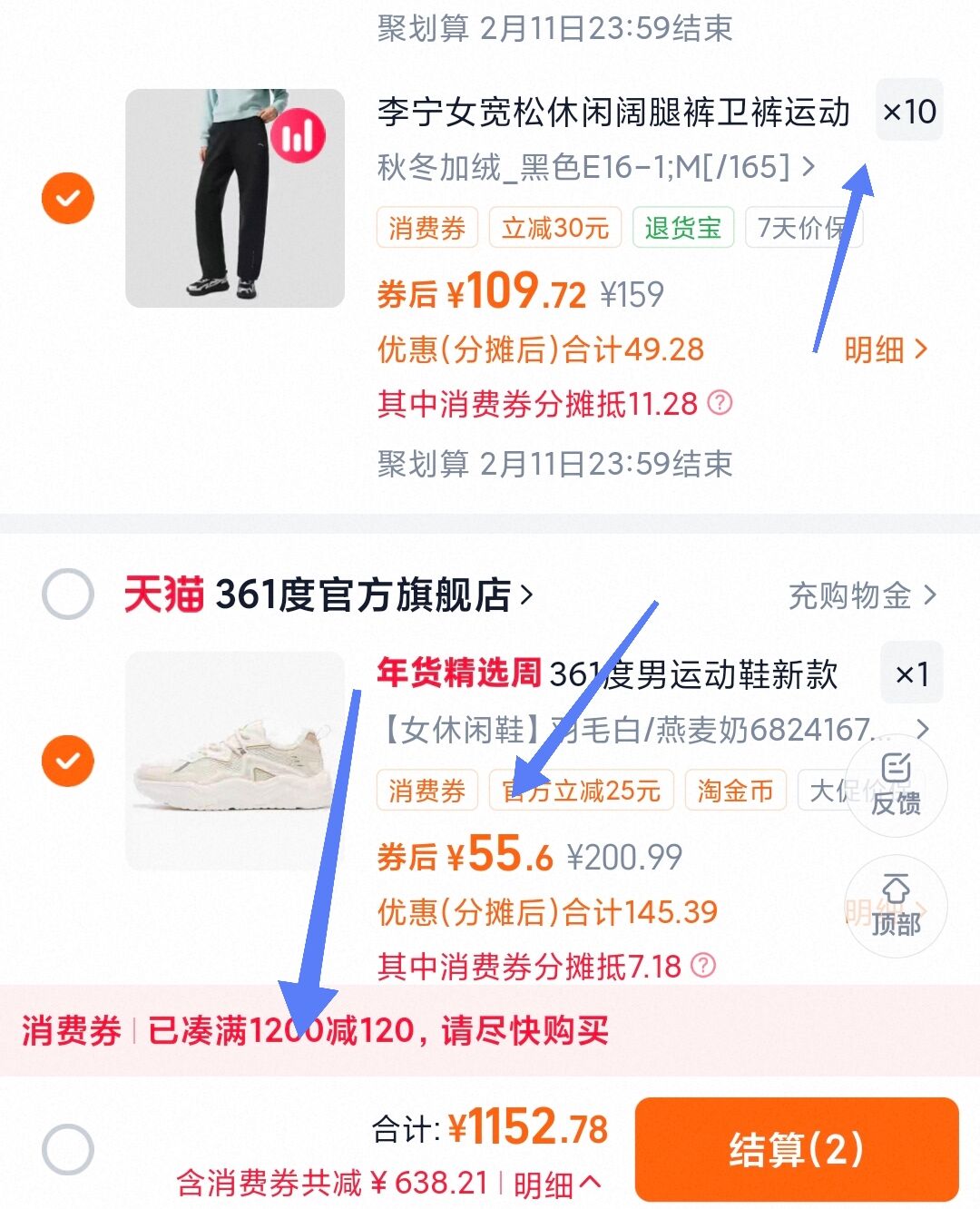Screen dimensions: 980x1209
Task: Tap 结算(2) to check out
Action: point(796,1149)
